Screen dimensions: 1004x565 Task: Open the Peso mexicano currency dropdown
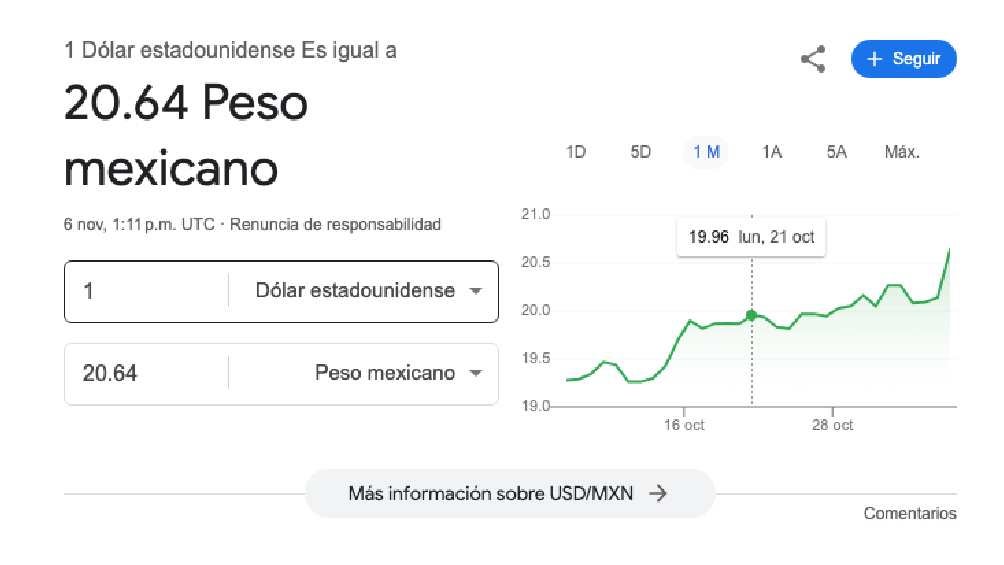(398, 373)
